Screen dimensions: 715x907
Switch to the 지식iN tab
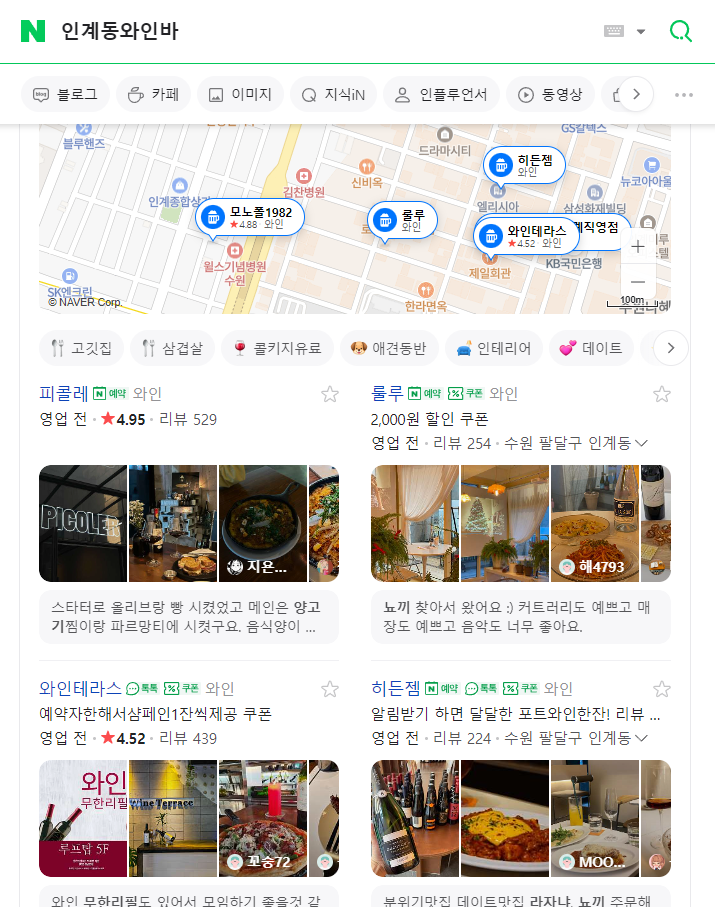pyautogui.click(x=333, y=95)
